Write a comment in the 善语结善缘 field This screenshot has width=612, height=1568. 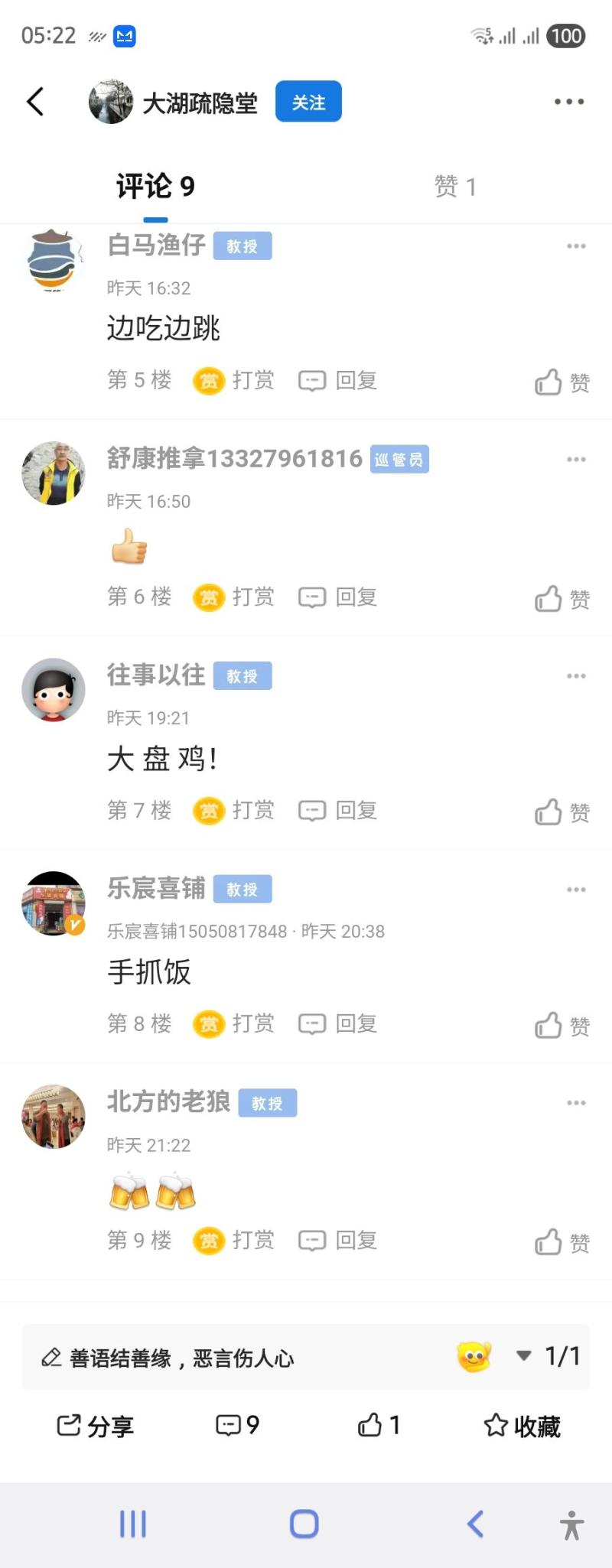[229, 1358]
